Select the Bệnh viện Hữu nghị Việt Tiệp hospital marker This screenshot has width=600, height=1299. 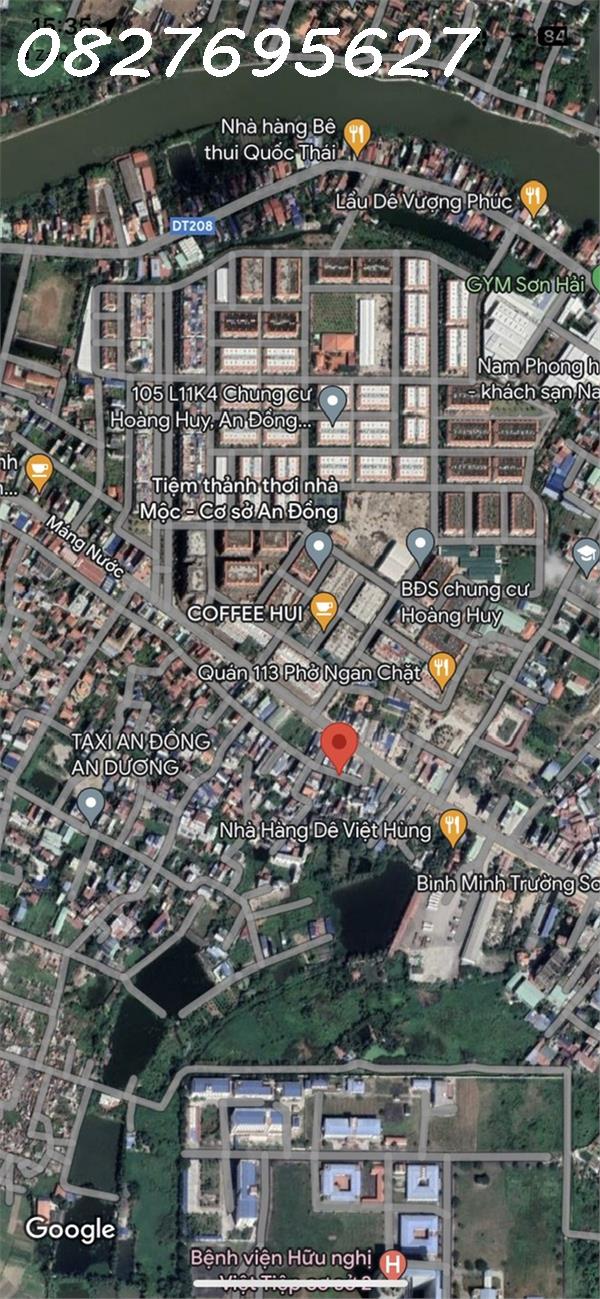pos(394,1264)
